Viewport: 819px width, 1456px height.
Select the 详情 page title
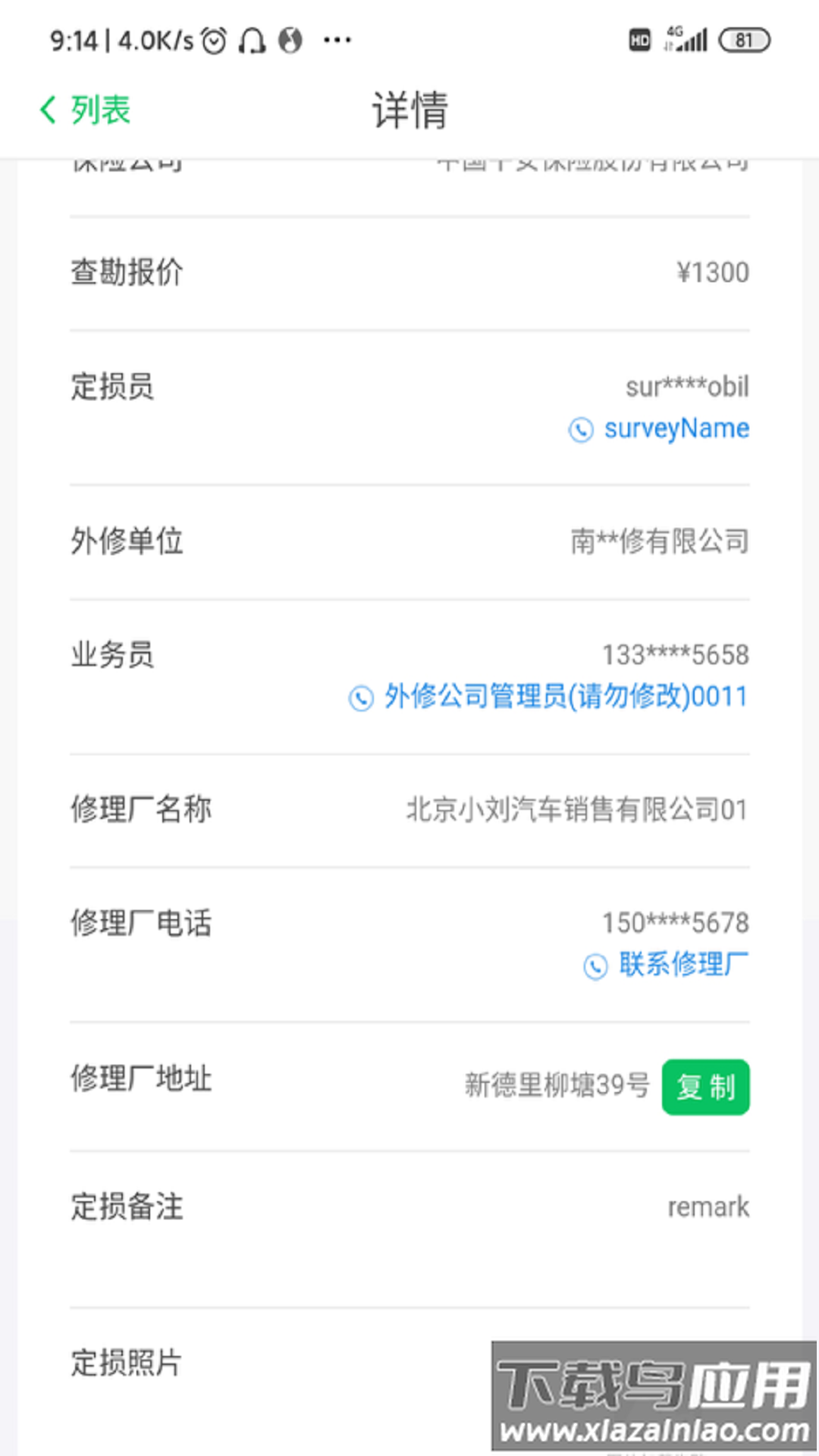[x=409, y=108]
